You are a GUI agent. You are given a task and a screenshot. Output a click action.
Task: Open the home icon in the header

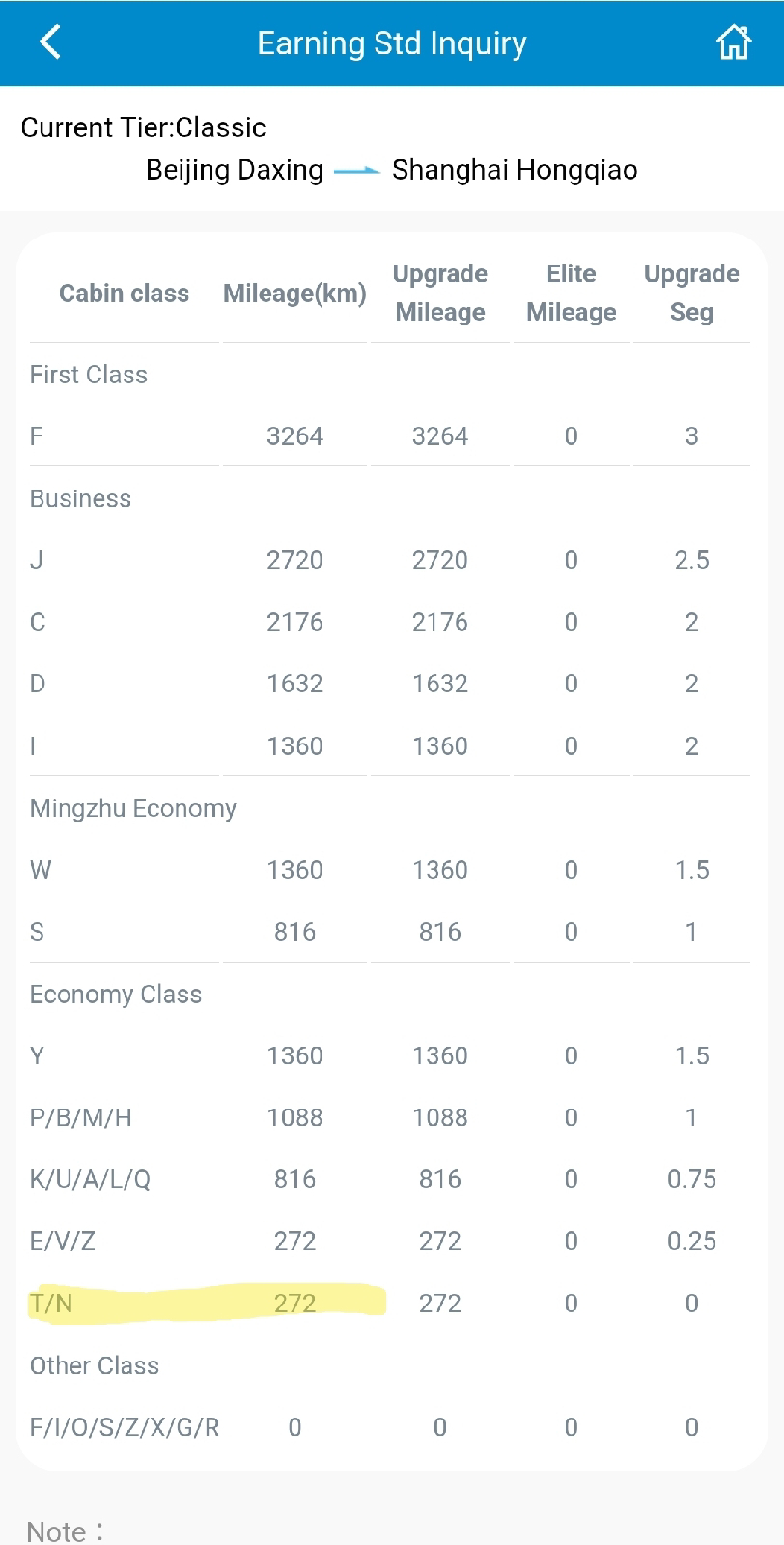(x=733, y=42)
